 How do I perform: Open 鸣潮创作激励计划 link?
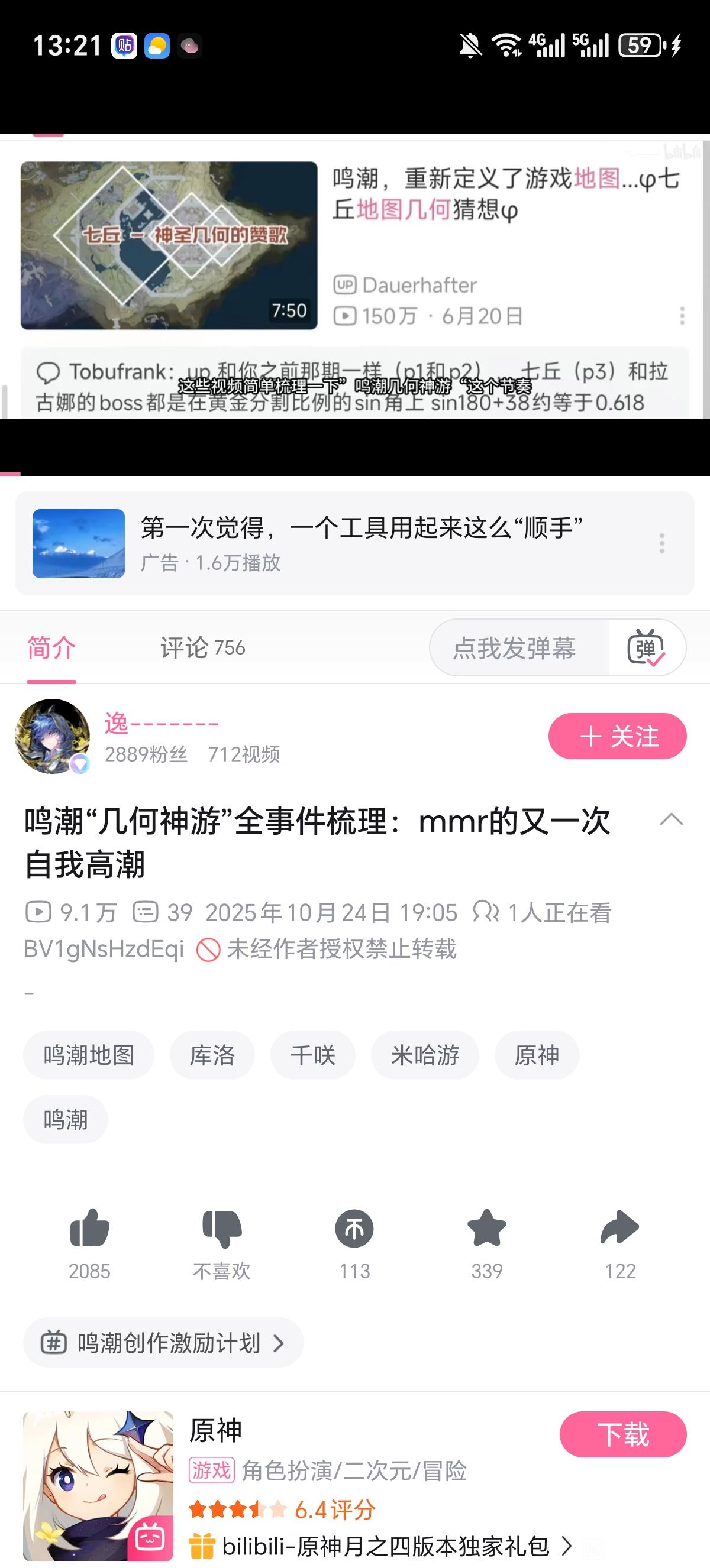[x=163, y=1343]
